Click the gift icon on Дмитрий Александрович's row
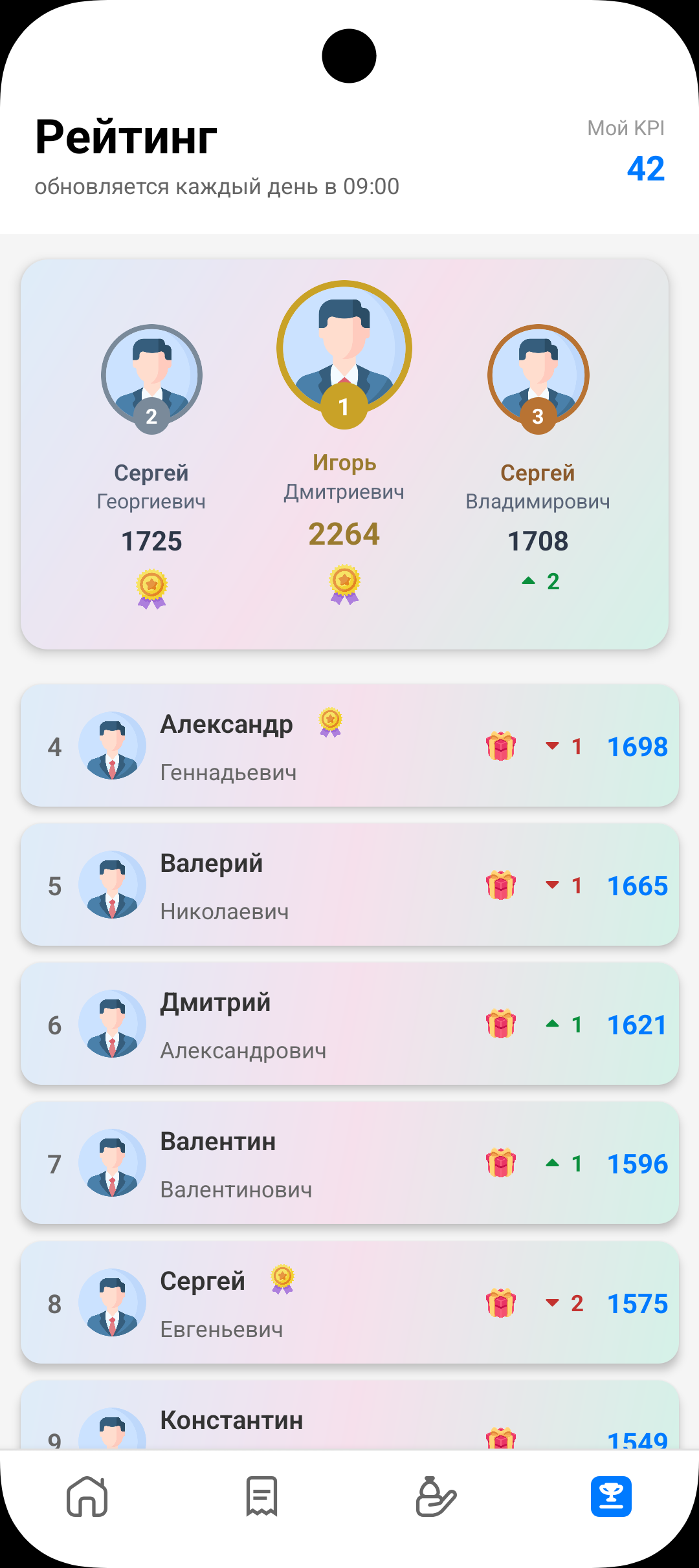This screenshot has height=1568, width=699. tap(498, 1025)
